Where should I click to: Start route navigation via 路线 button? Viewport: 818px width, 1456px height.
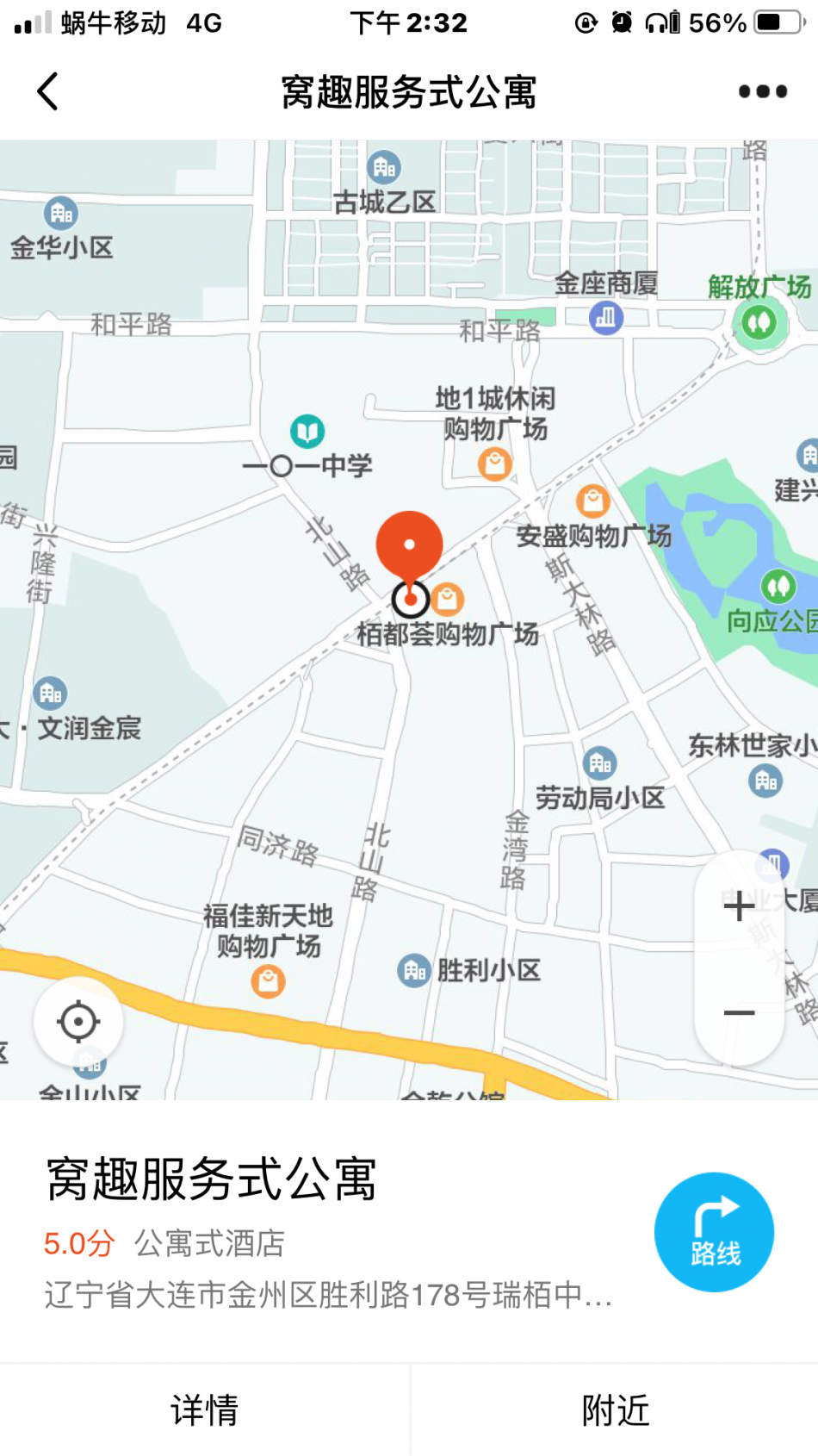[x=714, y=1232]
